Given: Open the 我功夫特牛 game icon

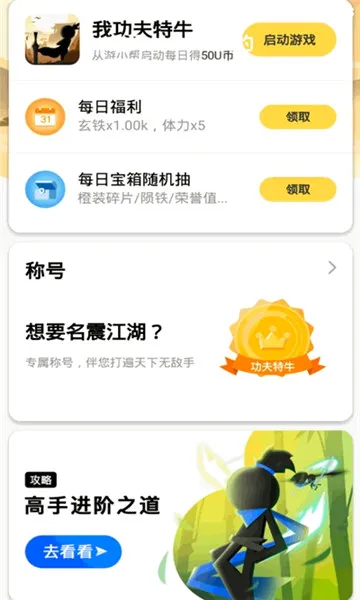Looking at the screenshot, I should click(x=52, y=39).
